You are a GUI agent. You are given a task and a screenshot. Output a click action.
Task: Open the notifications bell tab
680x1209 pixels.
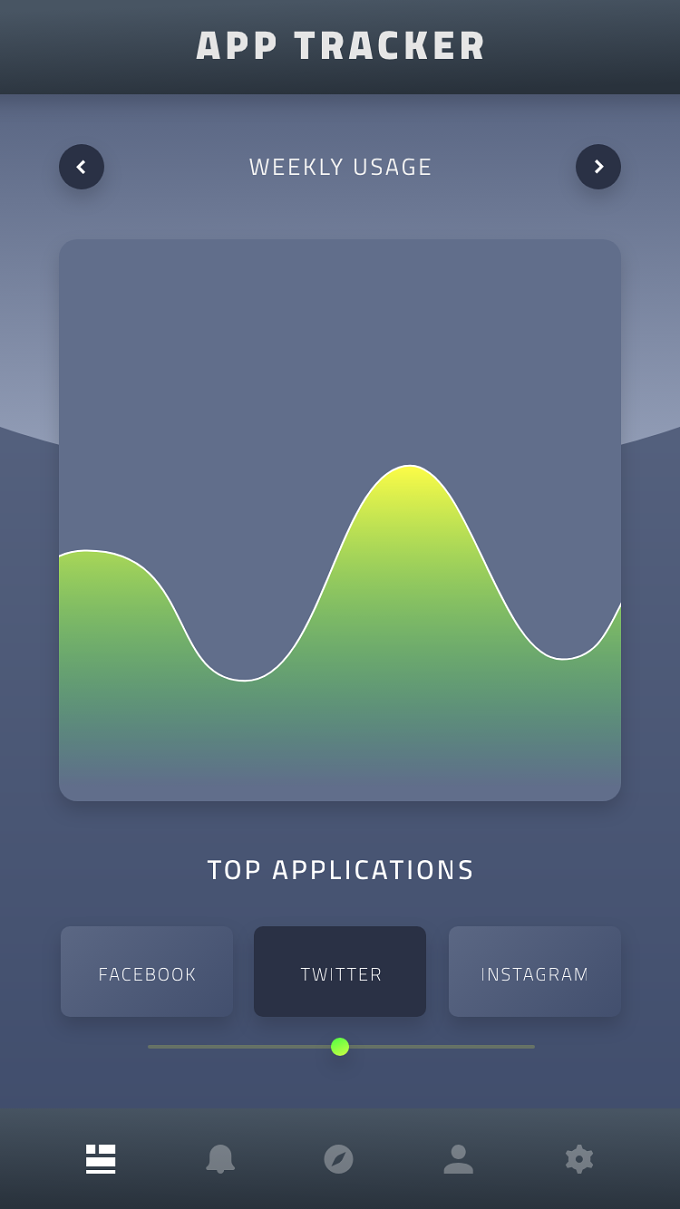pos(220,1159)
